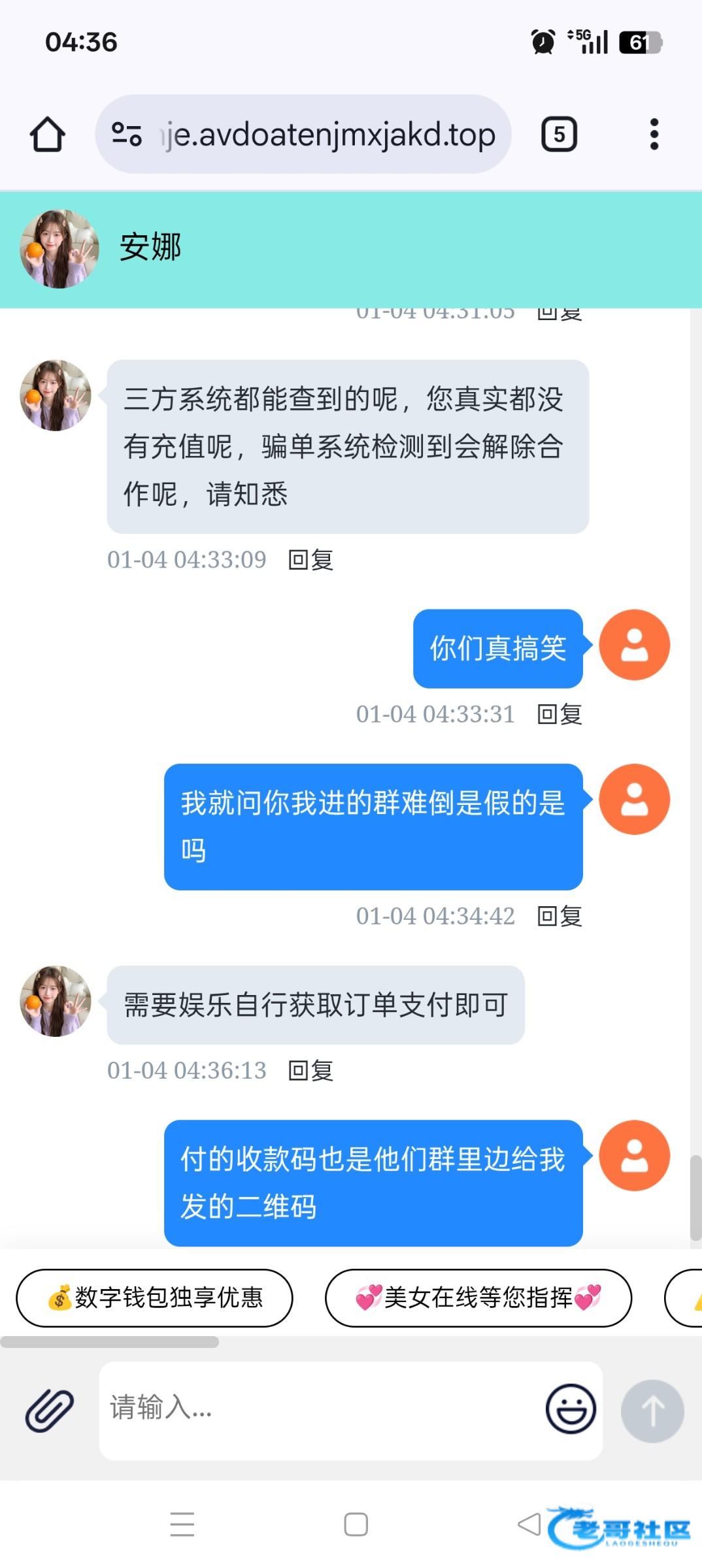Reply to the message sent at 04:34:42

560,916
